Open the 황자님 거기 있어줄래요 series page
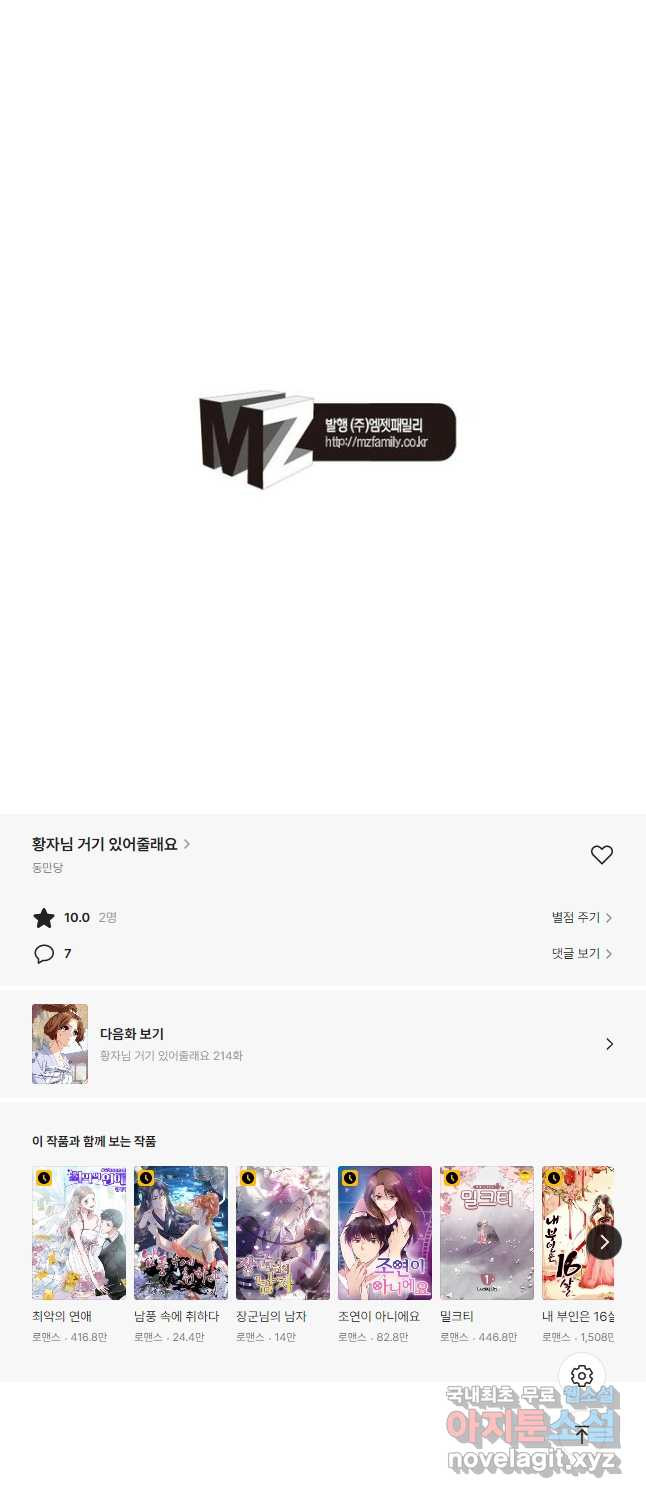 click(x=110, y=844)
